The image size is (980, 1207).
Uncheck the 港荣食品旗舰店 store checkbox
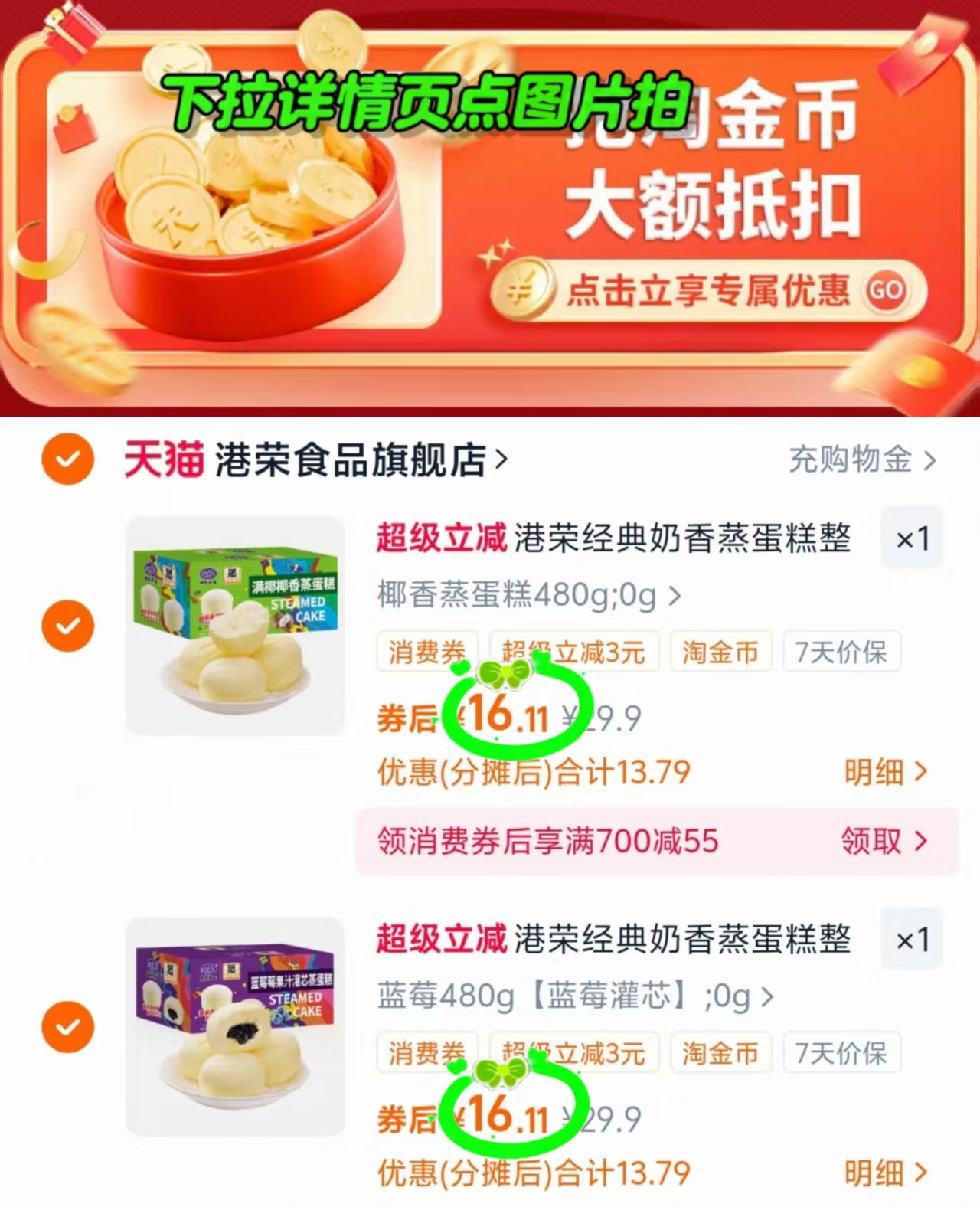[x=67, y=460]
